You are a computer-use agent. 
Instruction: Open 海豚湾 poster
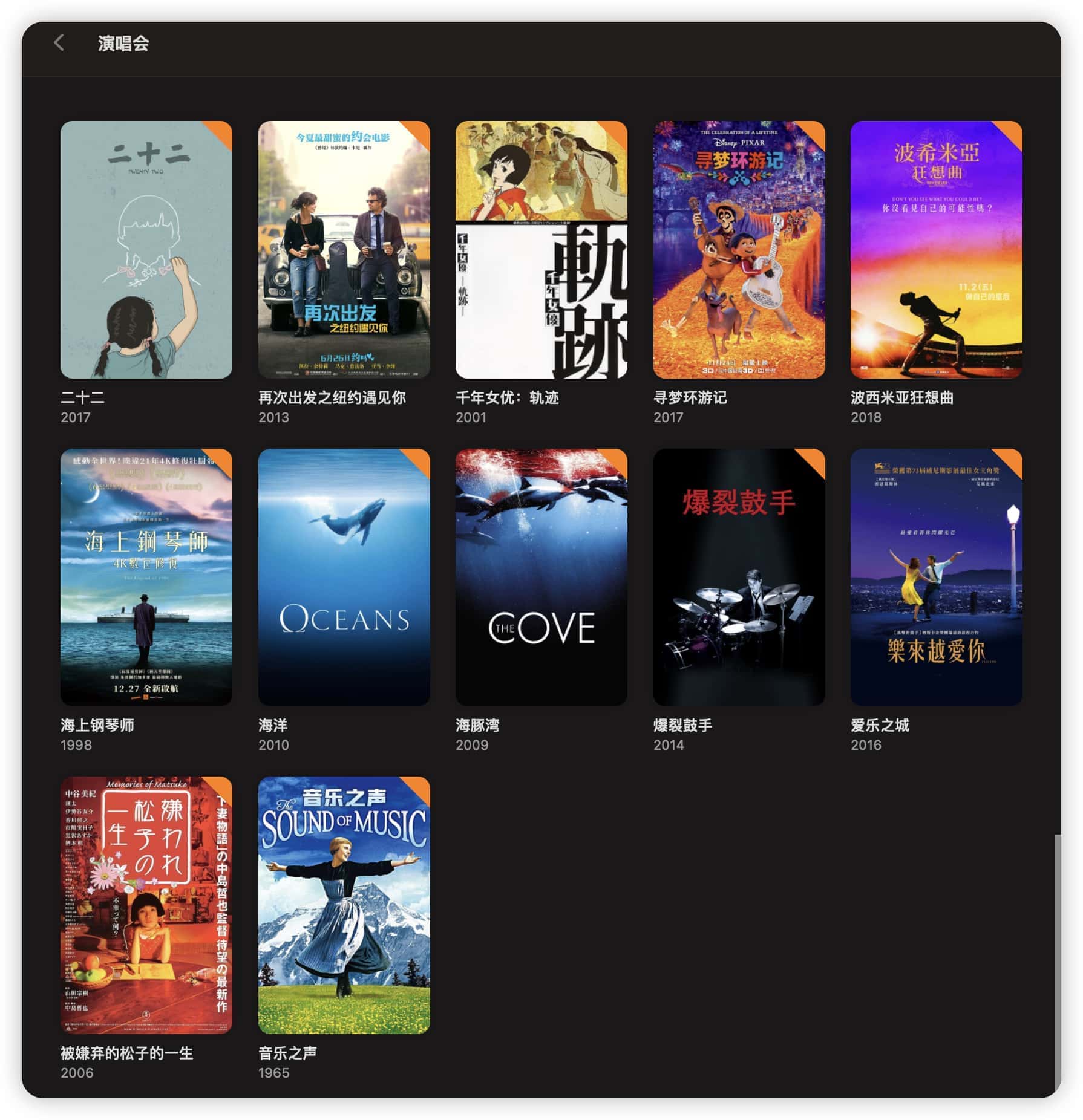pyautogui.click(x=541, y=577)
